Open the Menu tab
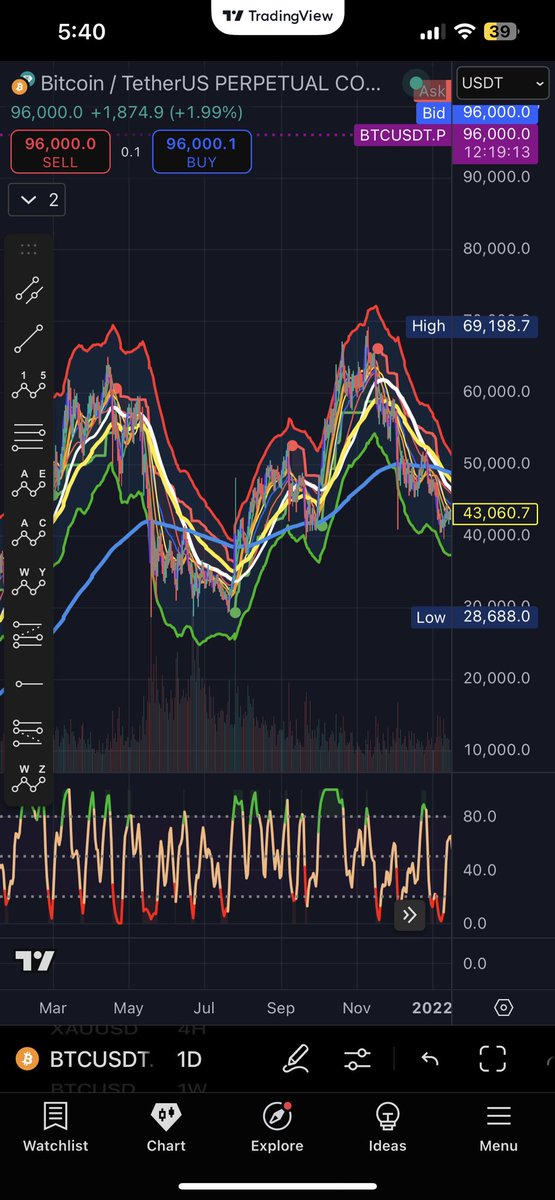The height and width of the screenshot is (1200, 555). point(498,1128)
